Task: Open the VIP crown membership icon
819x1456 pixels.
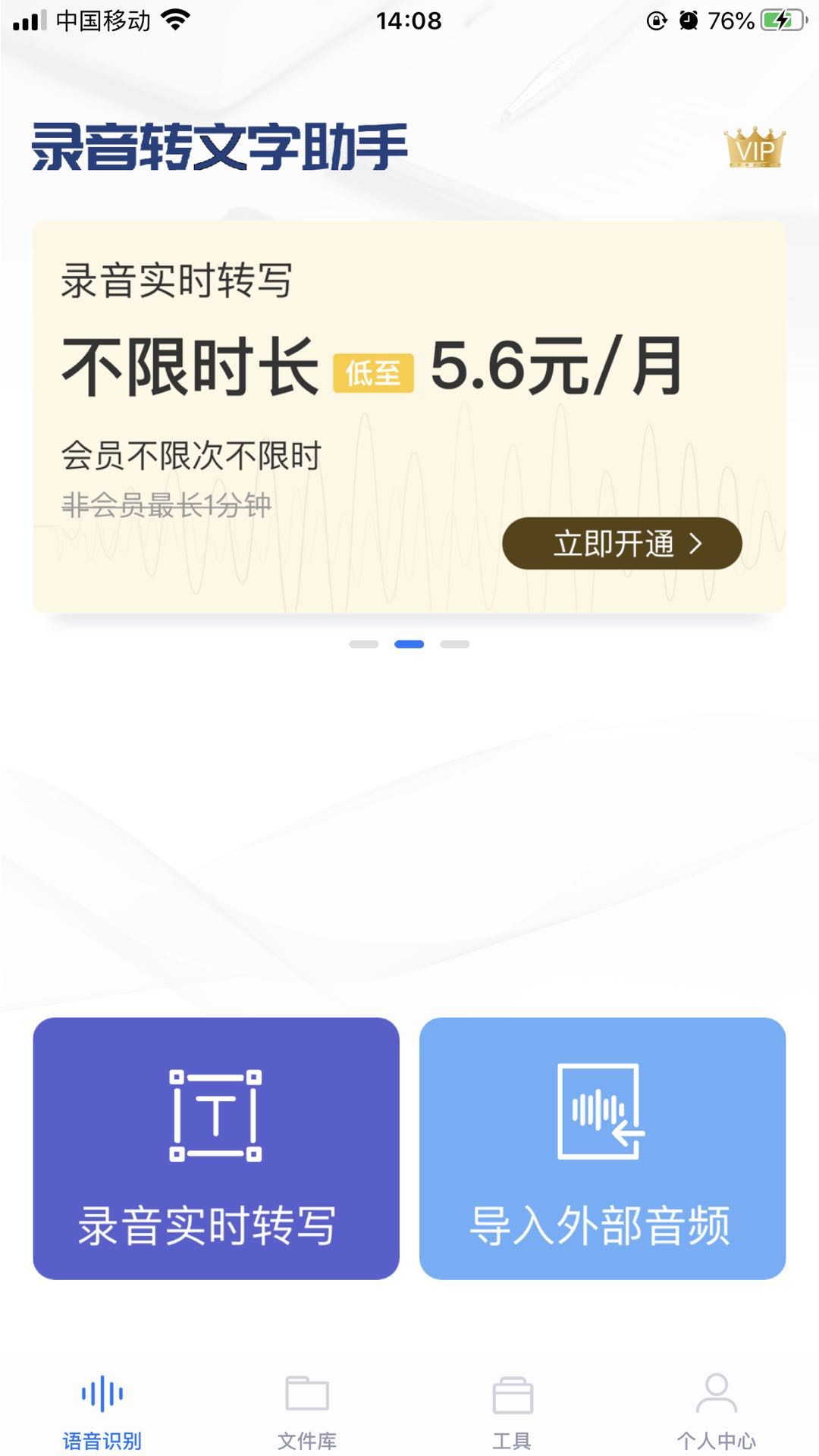Action: (755, 148)
